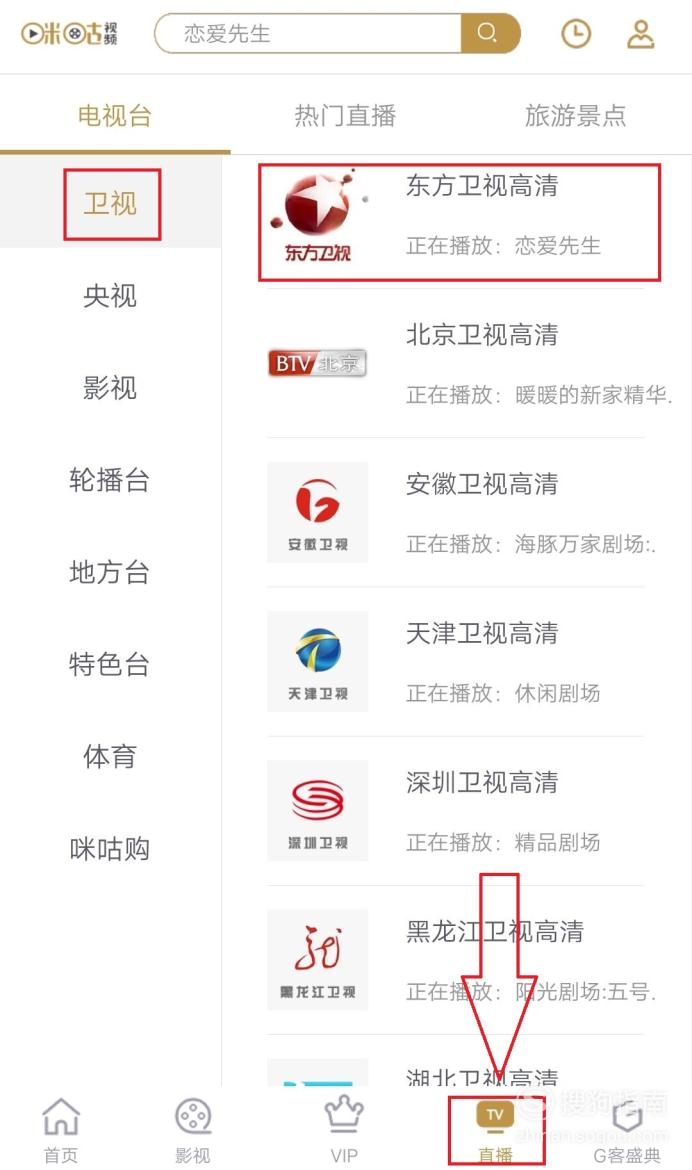Viewport: 692px width, 1170px height.
Task: Choose the 轮播台 category
Action: pos(110,480)
